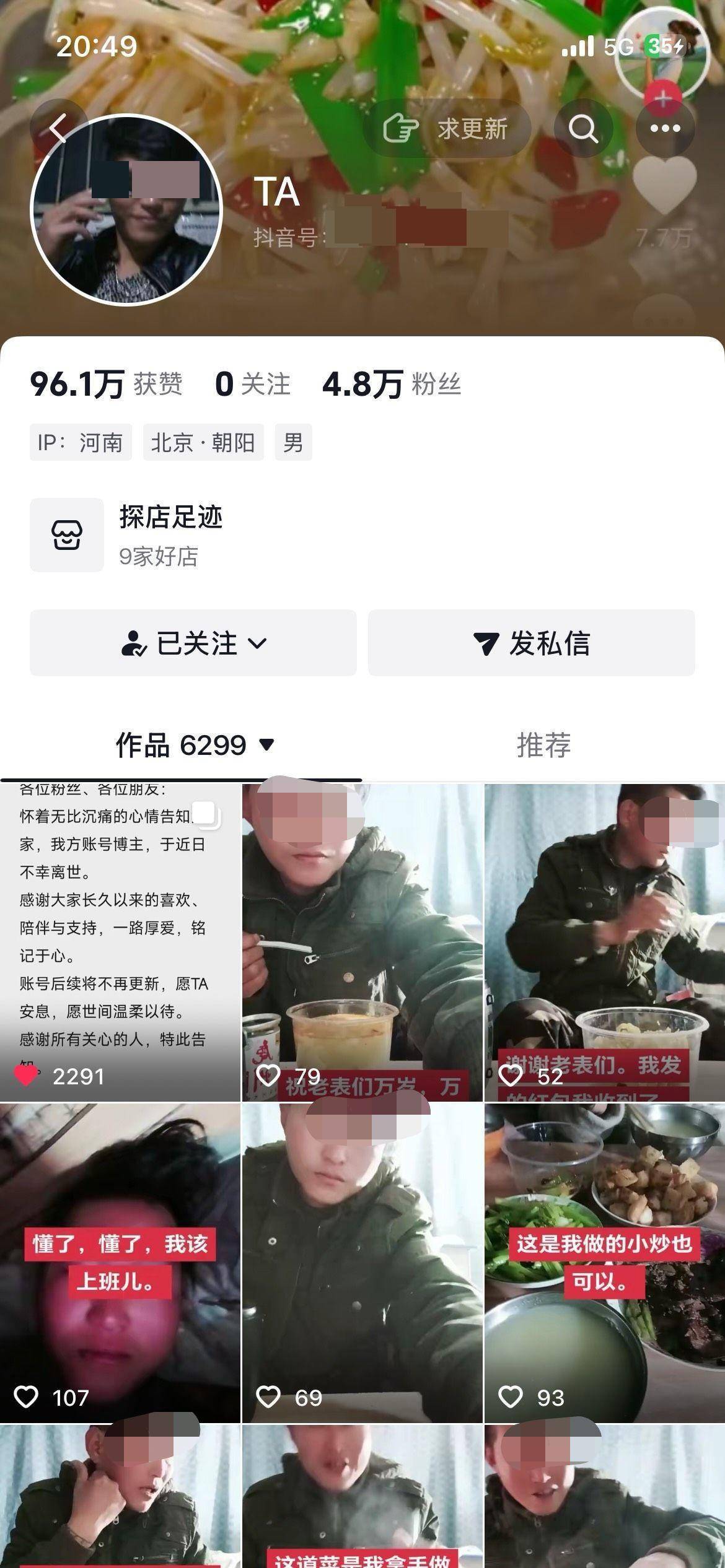725x1568 pixels.
Task: Search this user's profile
Action: (x=583, y=129)
